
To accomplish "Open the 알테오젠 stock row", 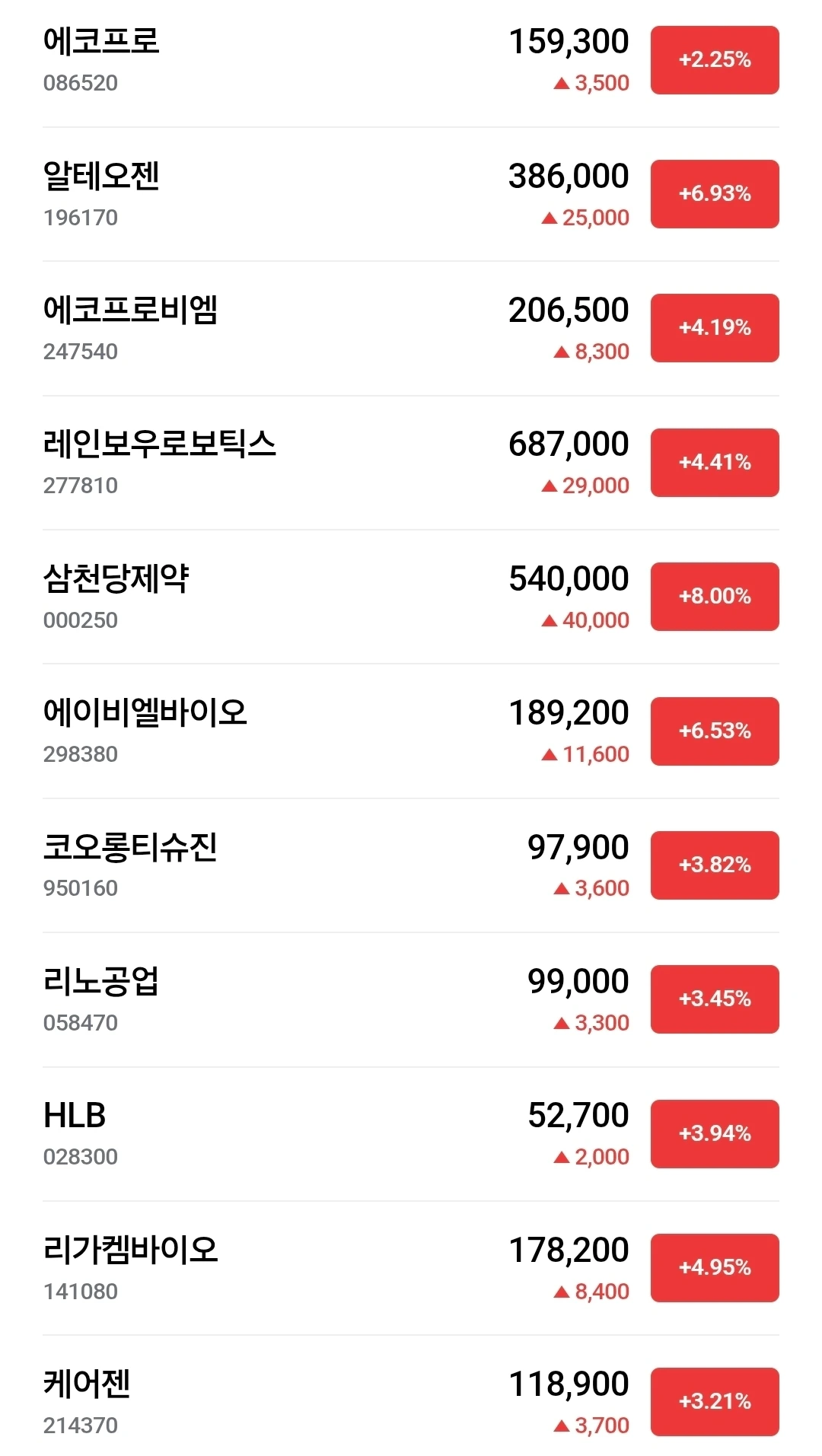I will (x=411, y=194).
